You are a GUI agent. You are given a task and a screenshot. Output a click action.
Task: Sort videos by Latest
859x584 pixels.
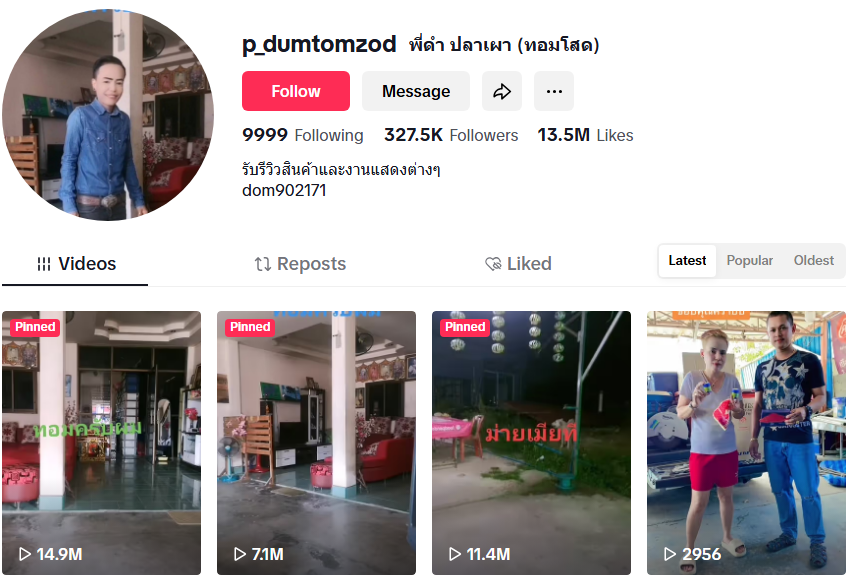(x=687, y=260)
